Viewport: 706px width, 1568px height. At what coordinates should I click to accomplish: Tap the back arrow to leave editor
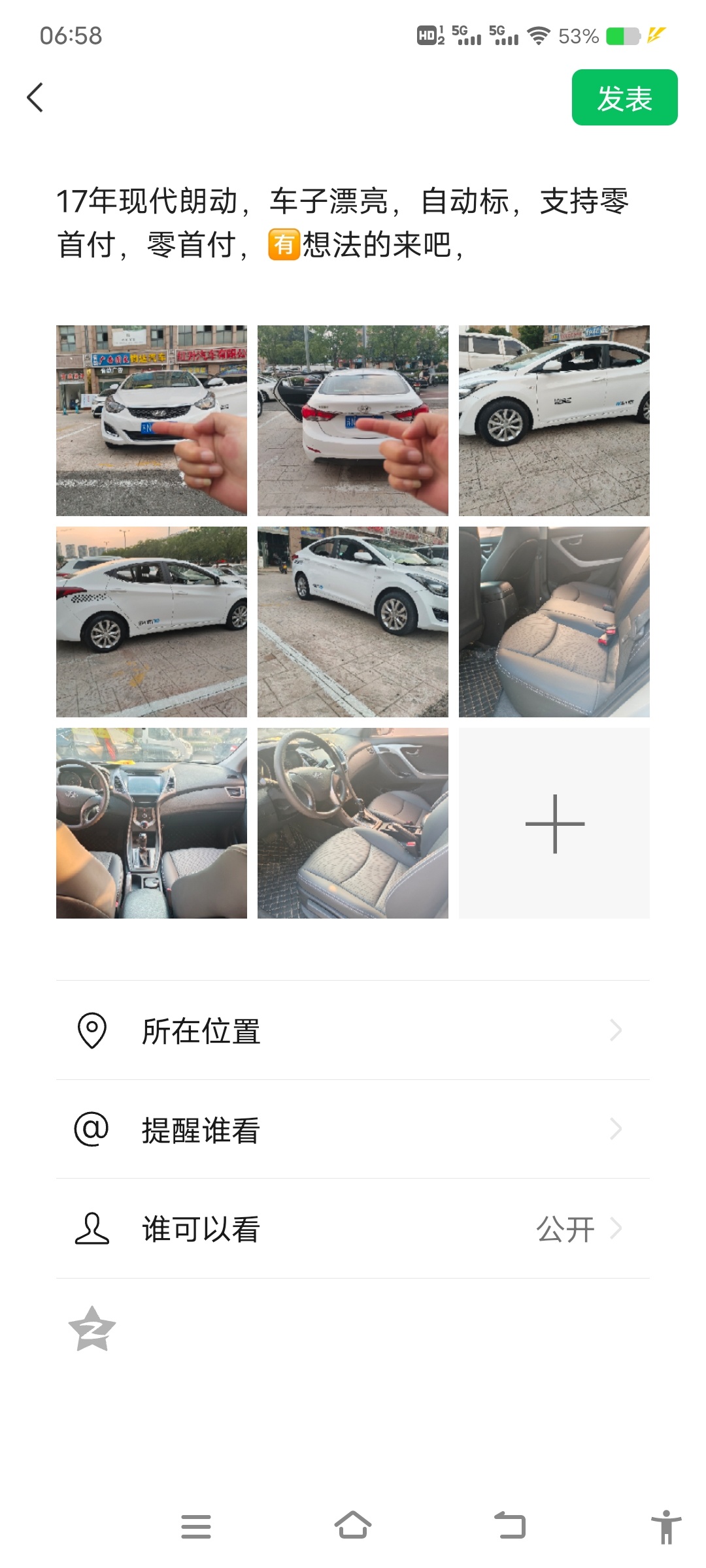click(x=35, y=98)
